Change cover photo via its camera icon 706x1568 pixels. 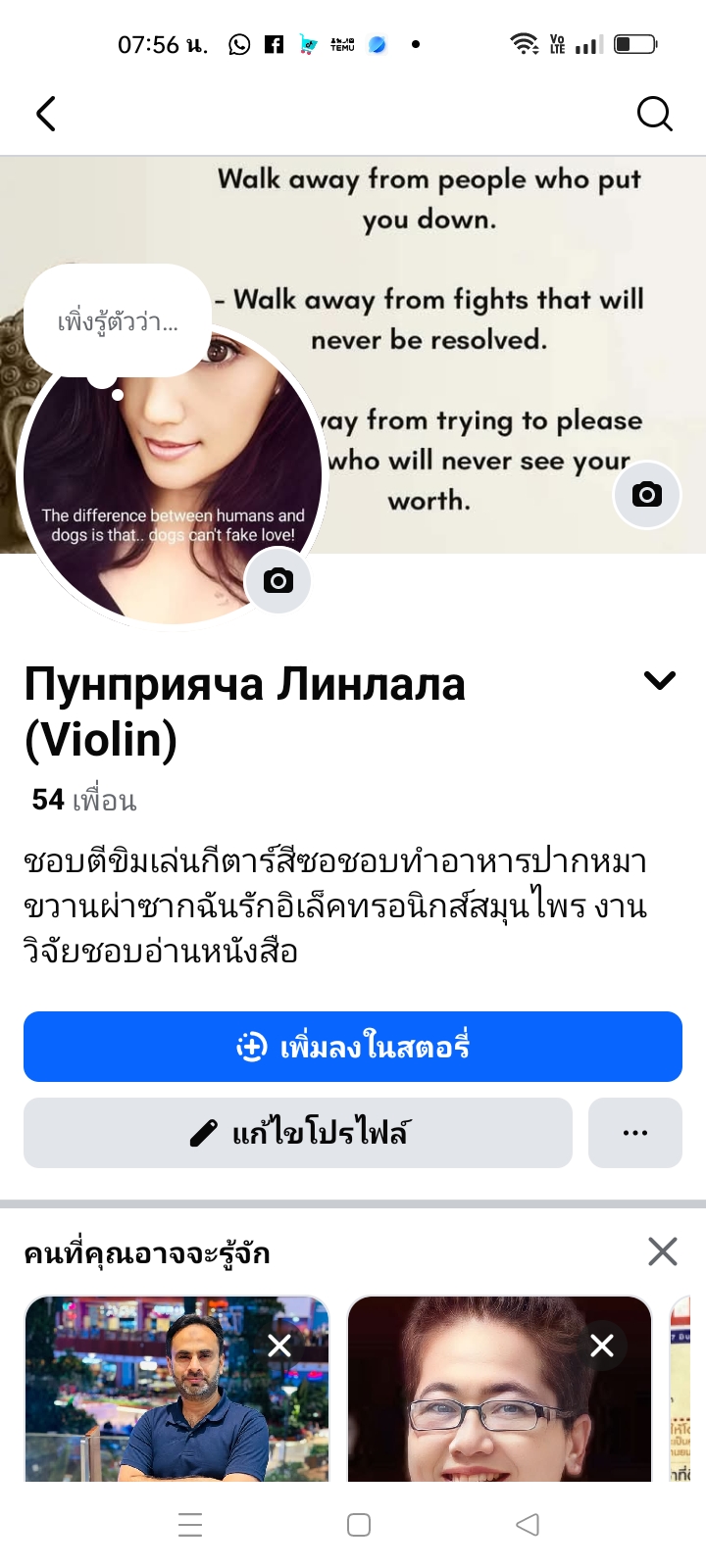(x=646, y=495)
